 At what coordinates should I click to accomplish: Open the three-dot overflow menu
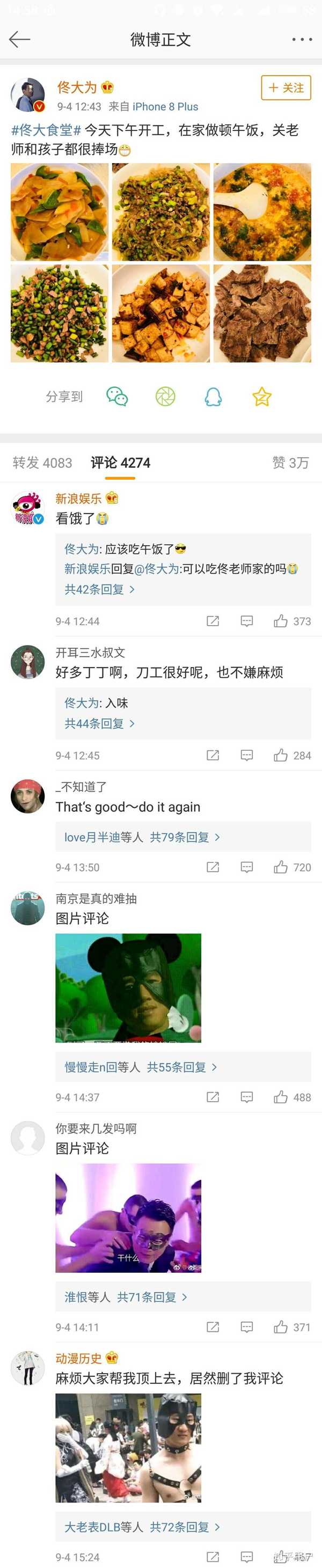coord(301,40)
